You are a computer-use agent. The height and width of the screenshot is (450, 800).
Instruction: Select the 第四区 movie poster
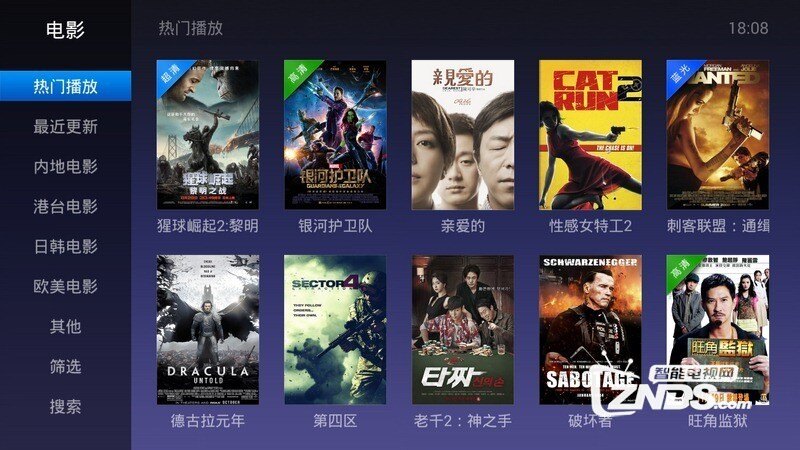(335, 330)
